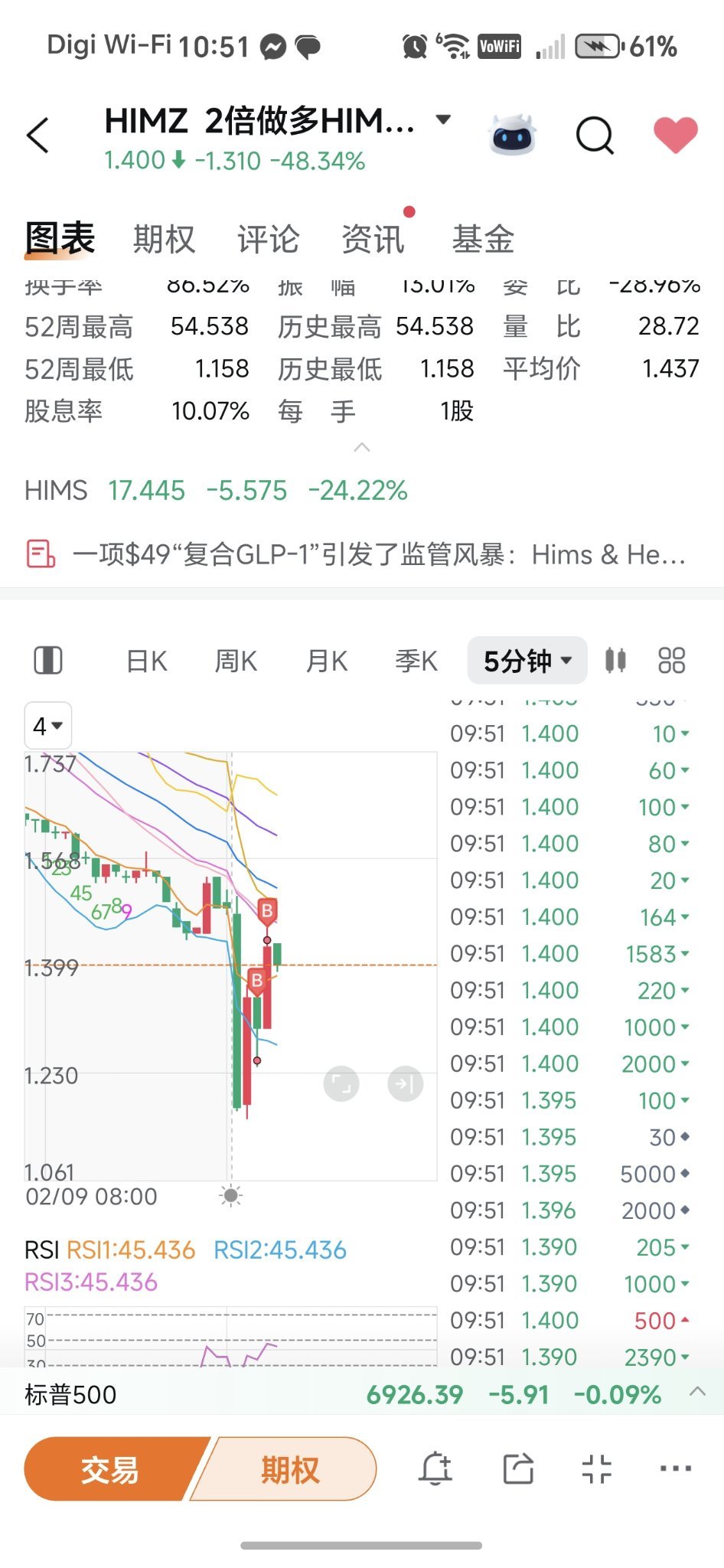Collapse the quote details with the up chevron
This screenshot has height=1568, width=724.
(362, 447)
